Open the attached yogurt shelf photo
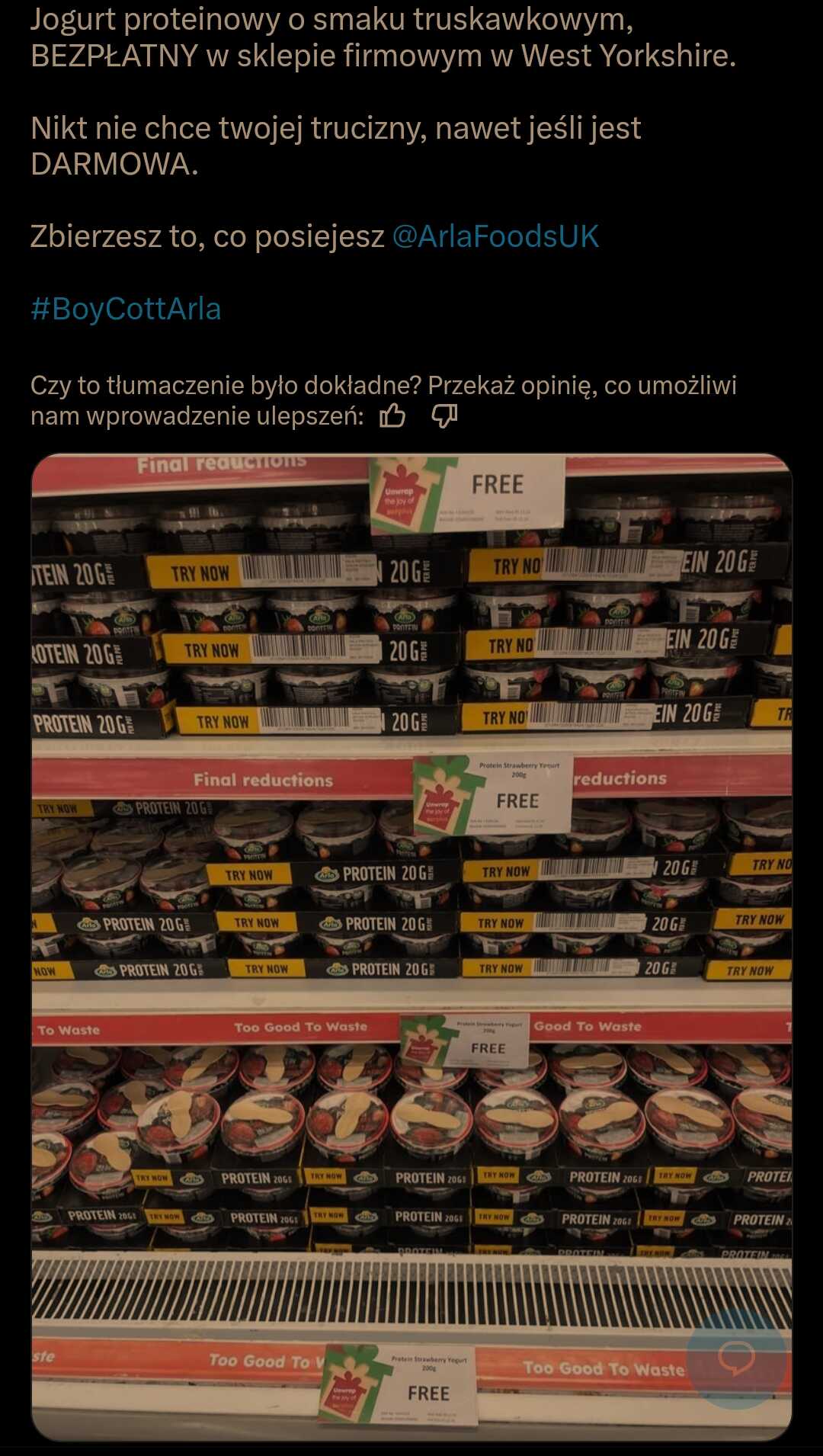 click(411, 947)
